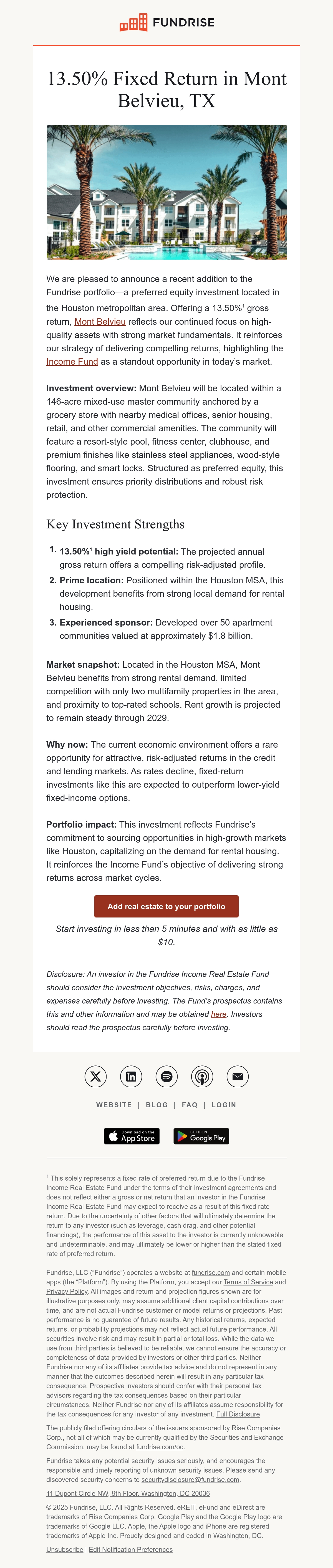Open the BLOG link

(x=157, y=1105)
